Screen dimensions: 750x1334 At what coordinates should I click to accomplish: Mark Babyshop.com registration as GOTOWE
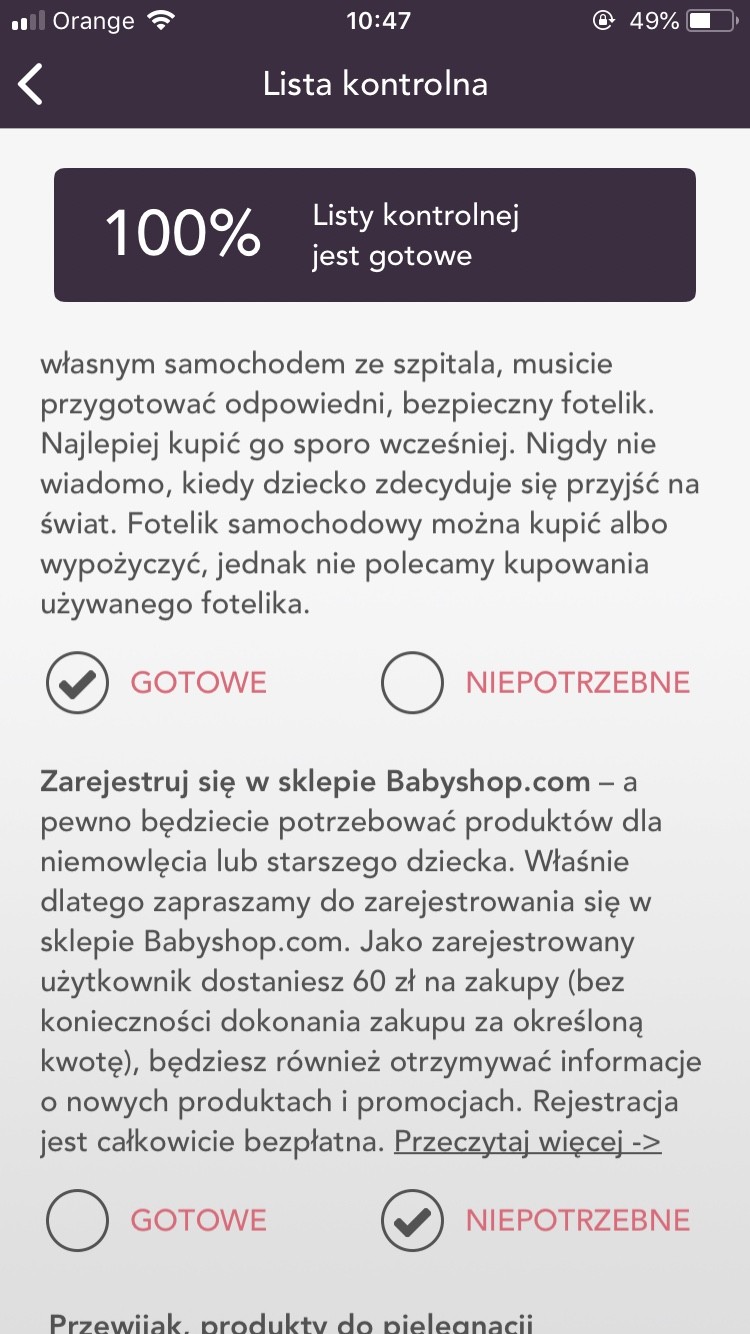77,1220
